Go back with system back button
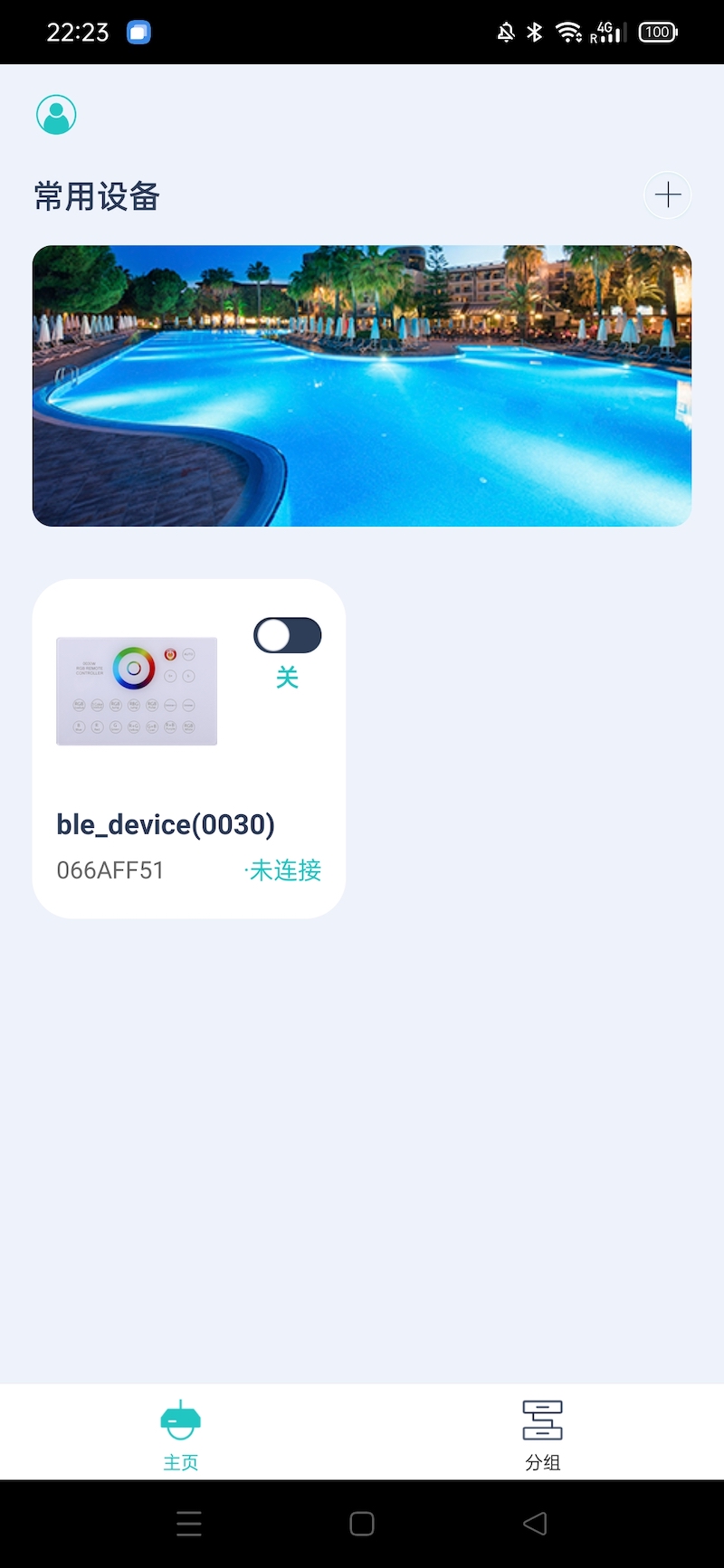 pos(535,1524)
